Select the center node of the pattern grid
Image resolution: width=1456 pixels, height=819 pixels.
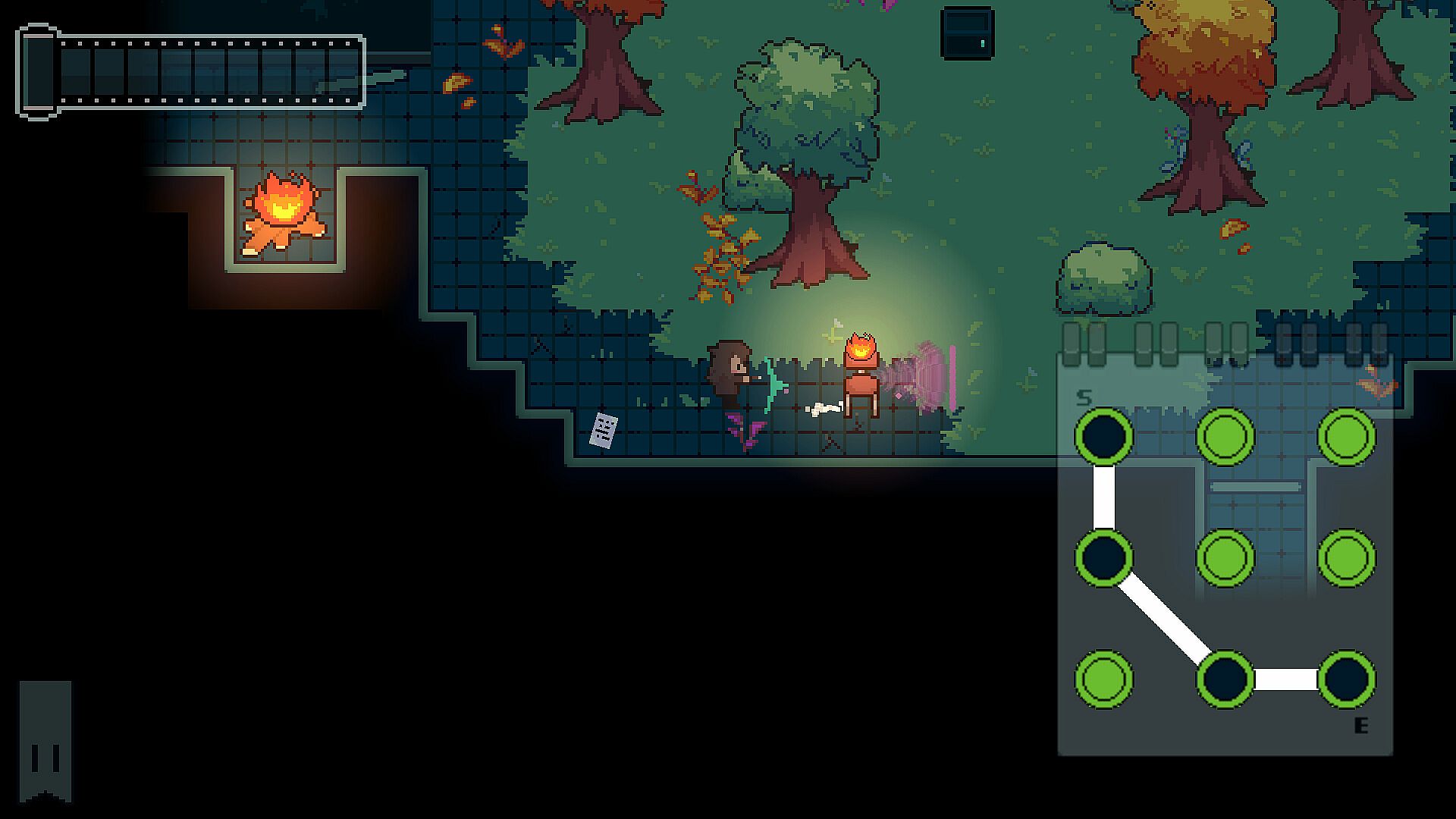(1225, 558)
